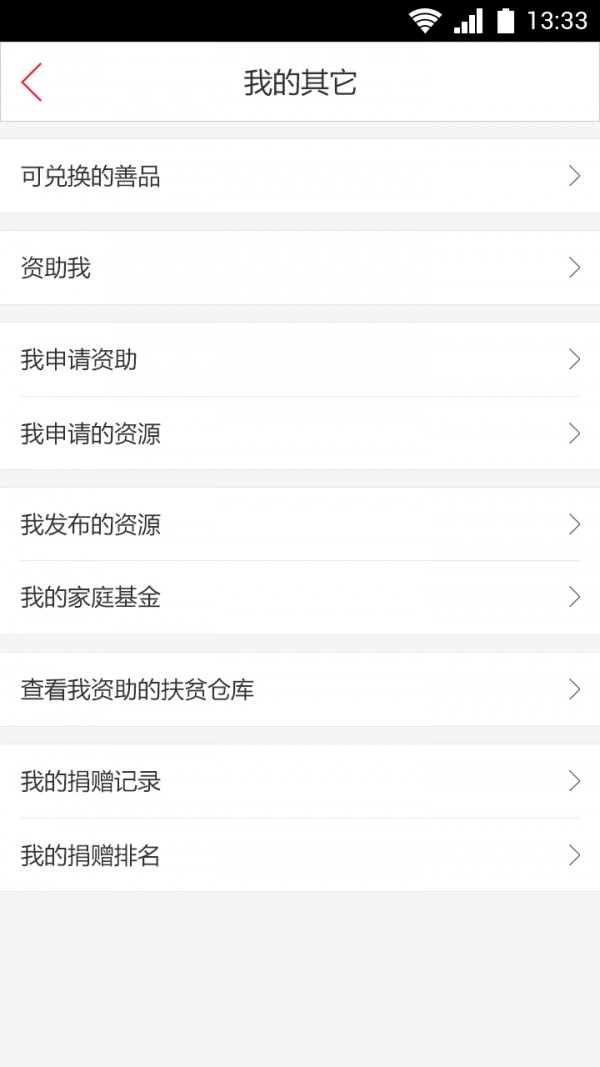600x1067 pixels.
Task: Select the 资助我 entry
Action: tap(300, 268)
